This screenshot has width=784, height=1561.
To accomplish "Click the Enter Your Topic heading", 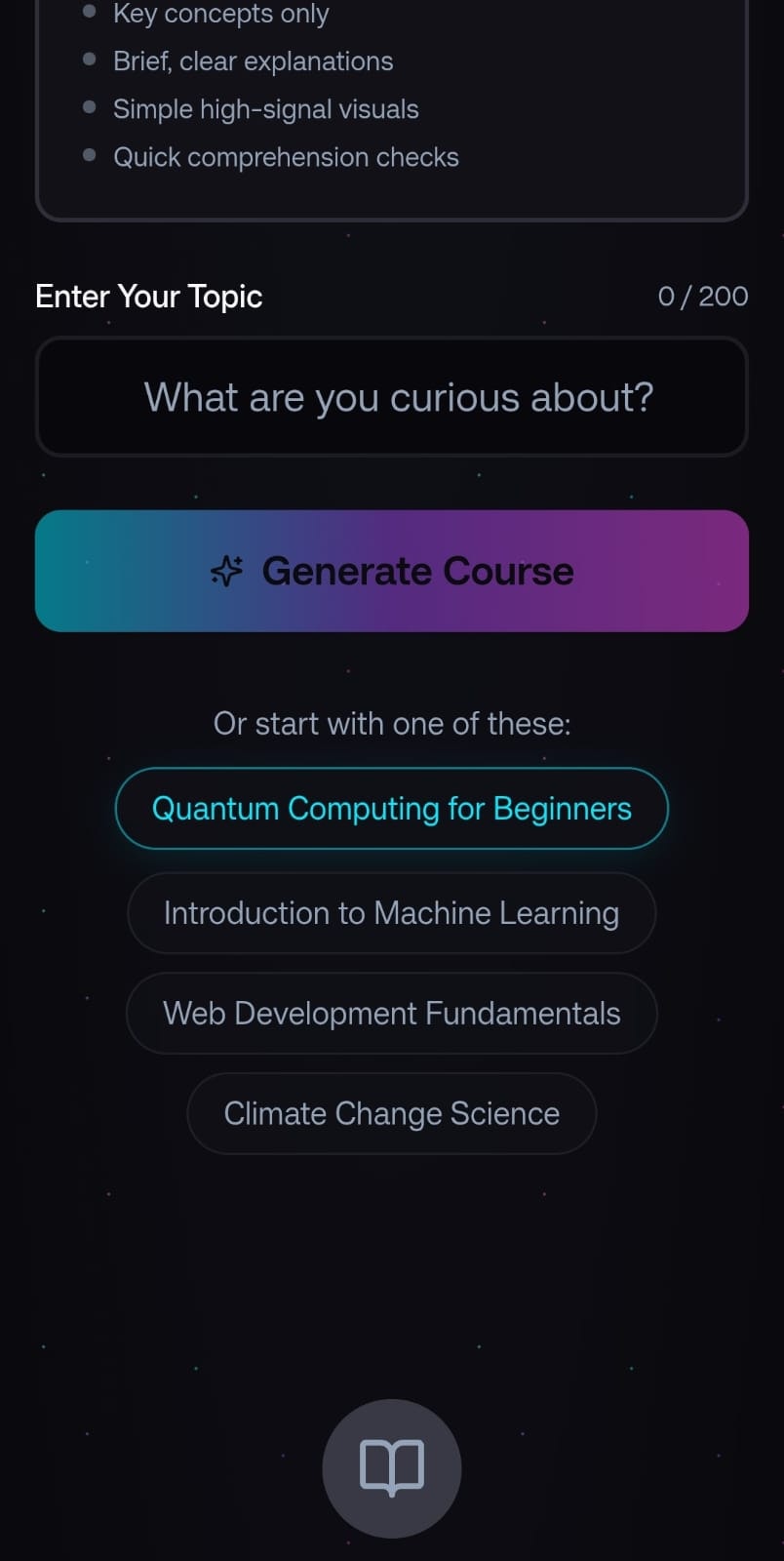I will tap(148, 296).
